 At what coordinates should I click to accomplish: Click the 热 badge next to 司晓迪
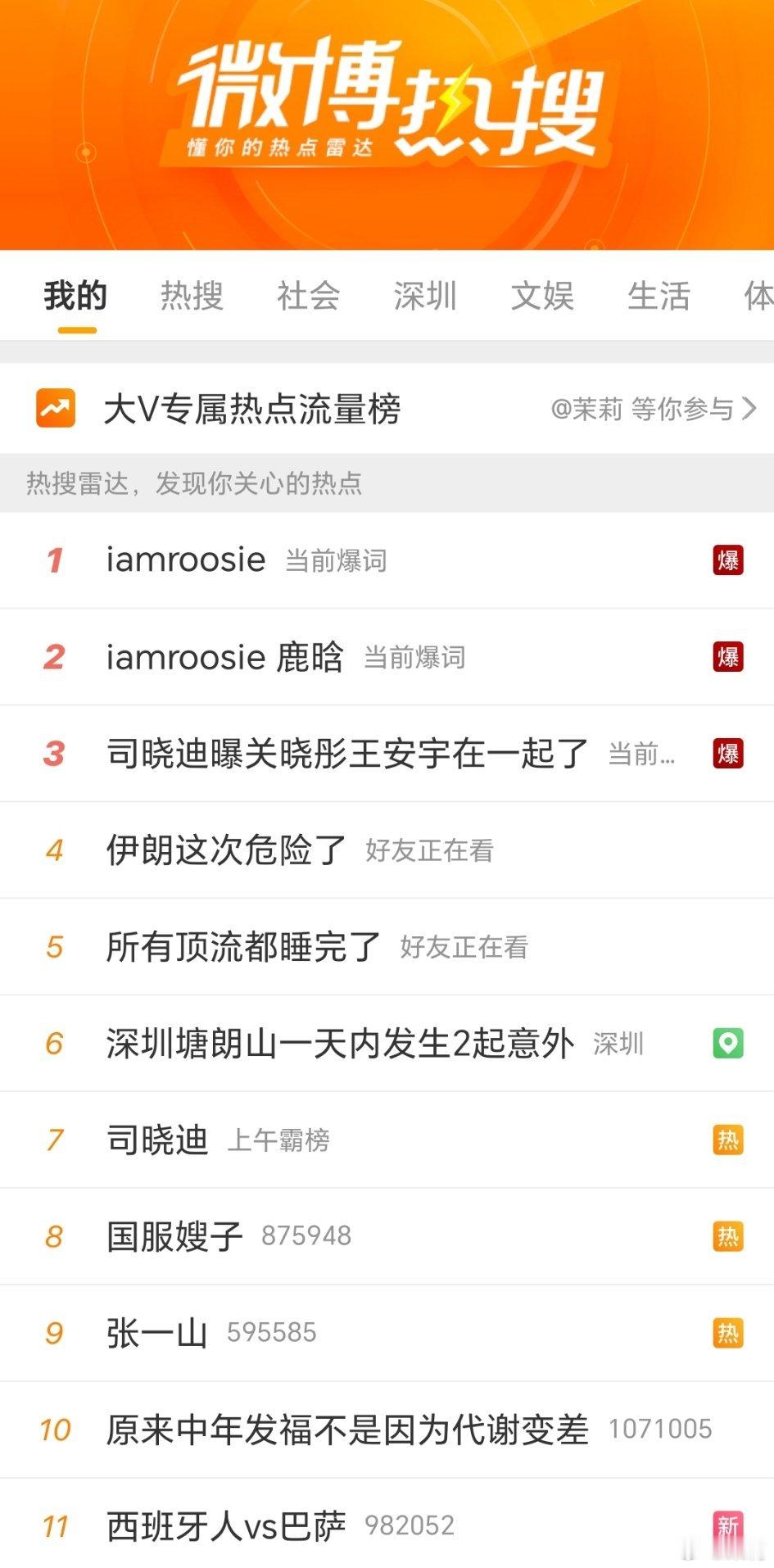click(729, 1139)
